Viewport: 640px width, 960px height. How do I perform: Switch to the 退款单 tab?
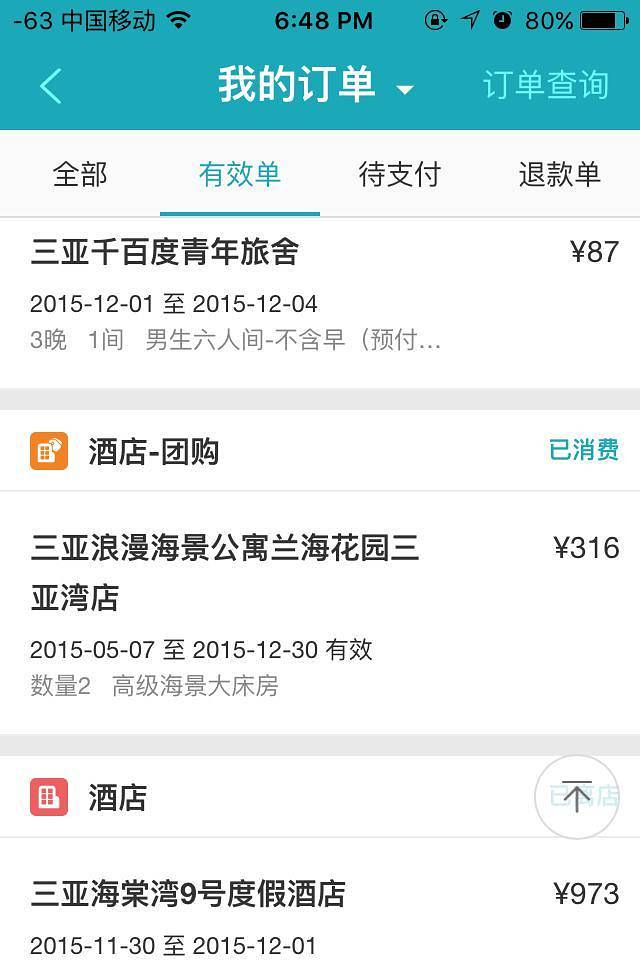(559, 174)
